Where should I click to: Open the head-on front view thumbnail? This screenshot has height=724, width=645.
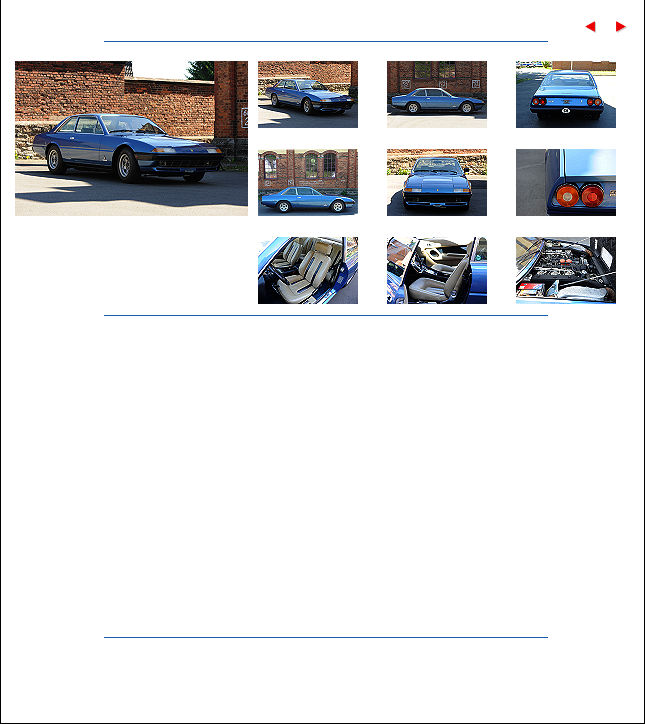tap(437, 182)
